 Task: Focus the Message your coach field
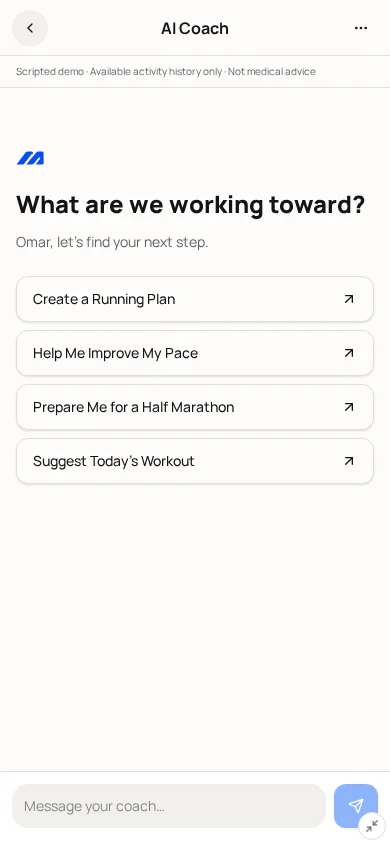coord(169,806)
